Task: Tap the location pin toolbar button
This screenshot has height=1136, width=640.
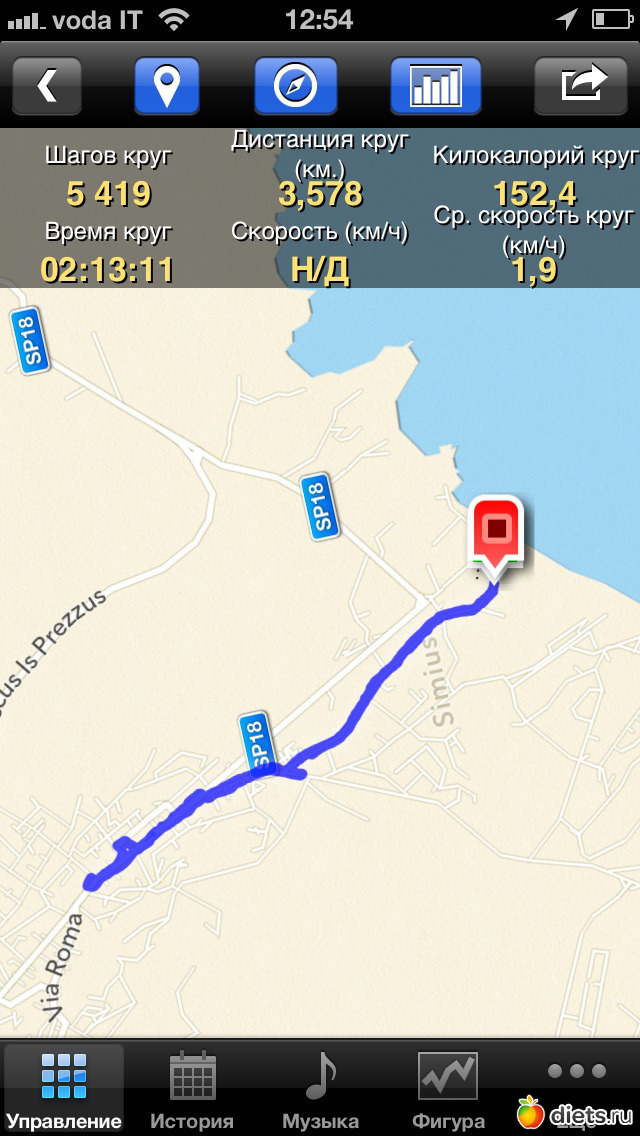Action: 167,86
